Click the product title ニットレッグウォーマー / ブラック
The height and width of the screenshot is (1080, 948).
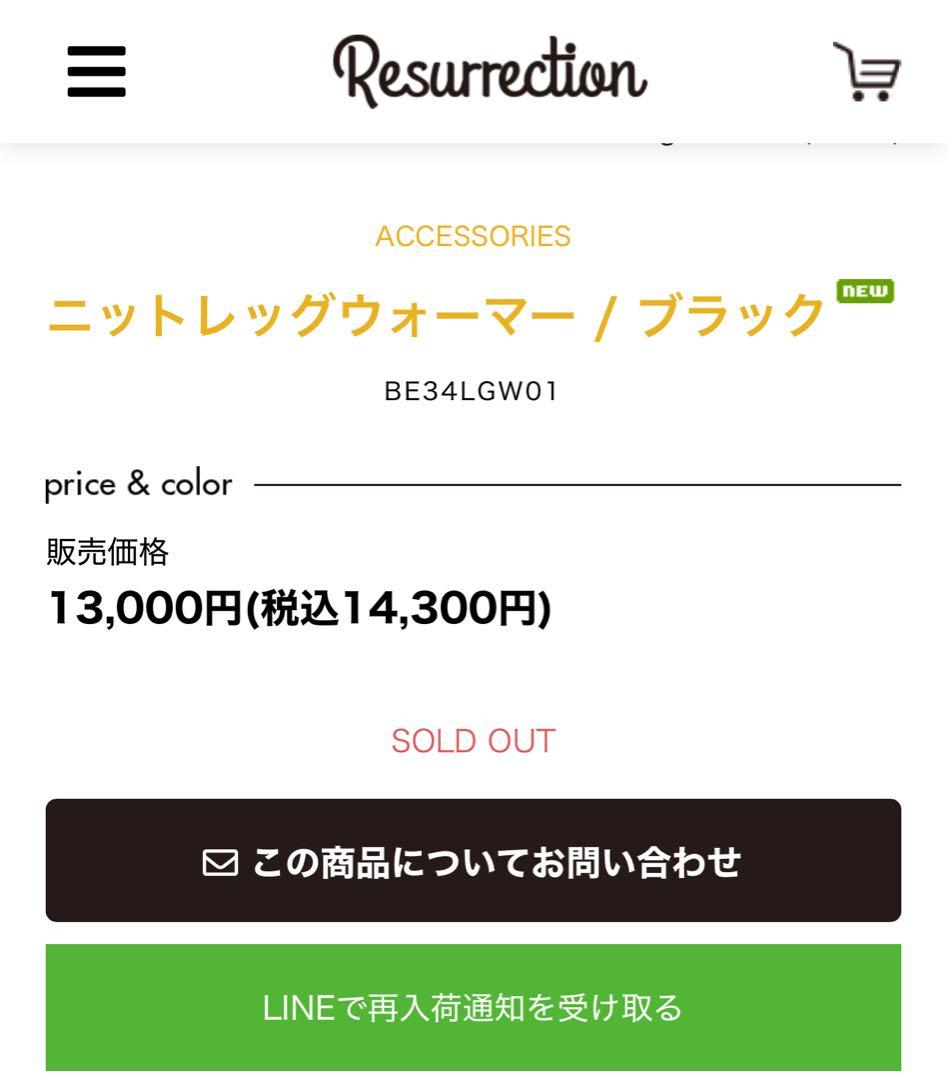pyautogui.click(x=435, y=311)
